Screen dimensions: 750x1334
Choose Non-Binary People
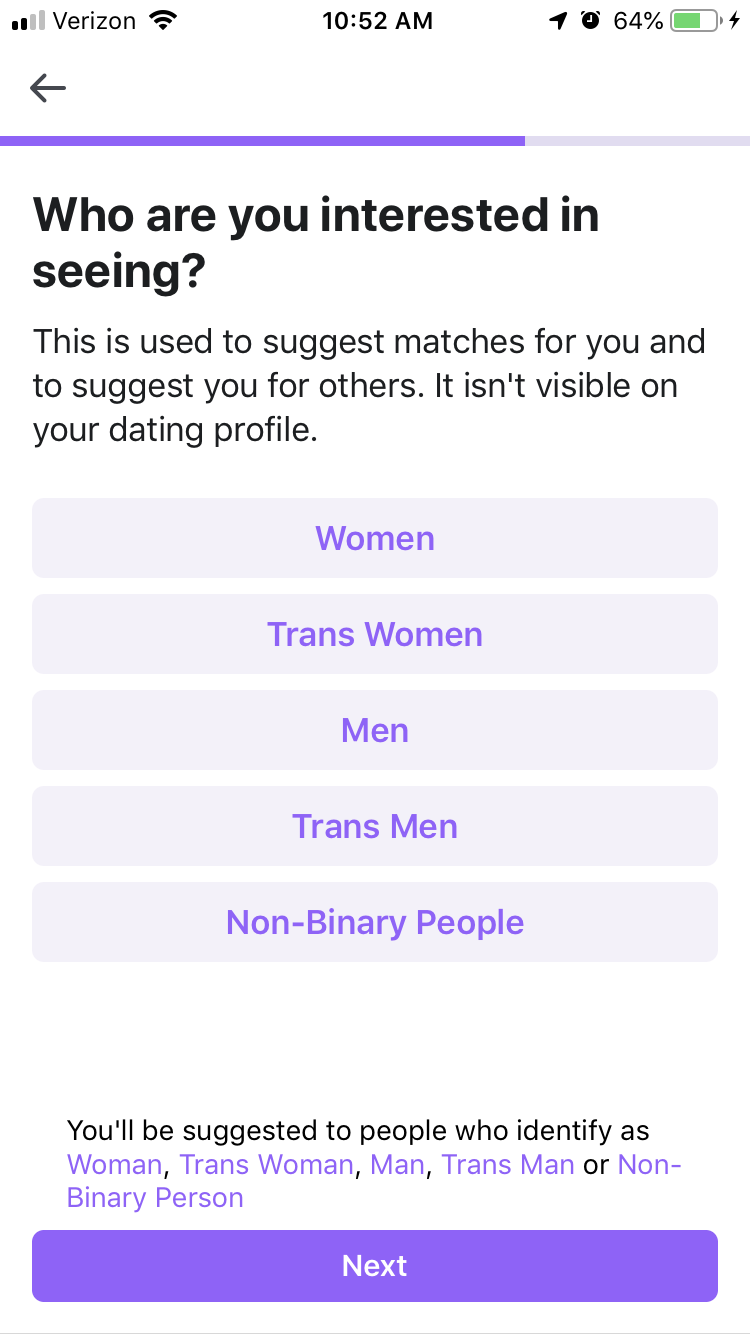point(375,922)
